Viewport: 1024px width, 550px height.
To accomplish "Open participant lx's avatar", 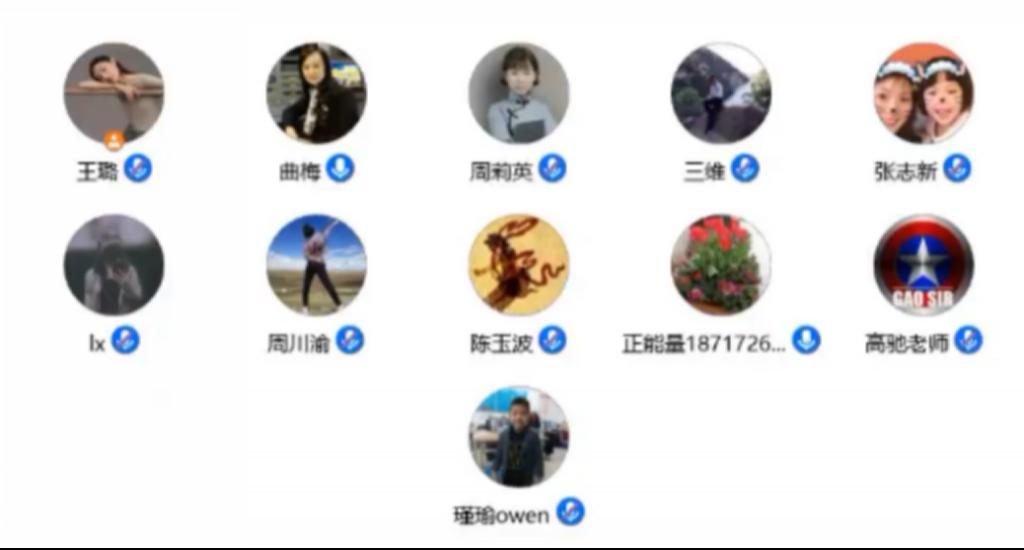I will 113,265.
